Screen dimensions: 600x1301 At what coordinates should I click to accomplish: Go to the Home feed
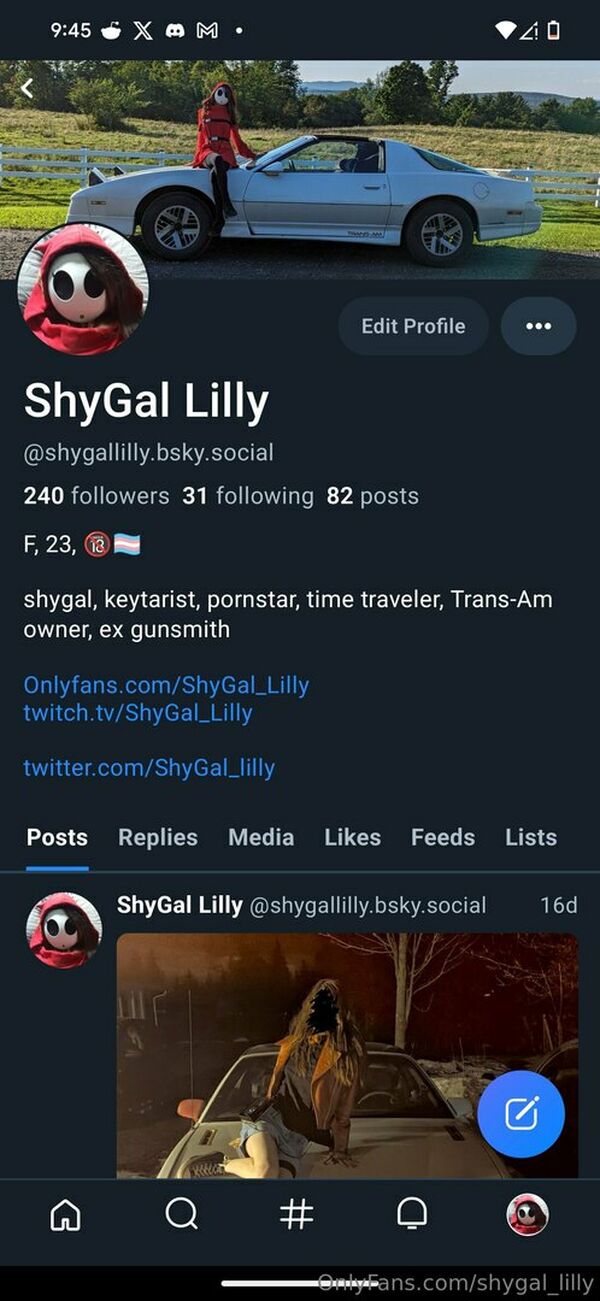(65, 1215)
